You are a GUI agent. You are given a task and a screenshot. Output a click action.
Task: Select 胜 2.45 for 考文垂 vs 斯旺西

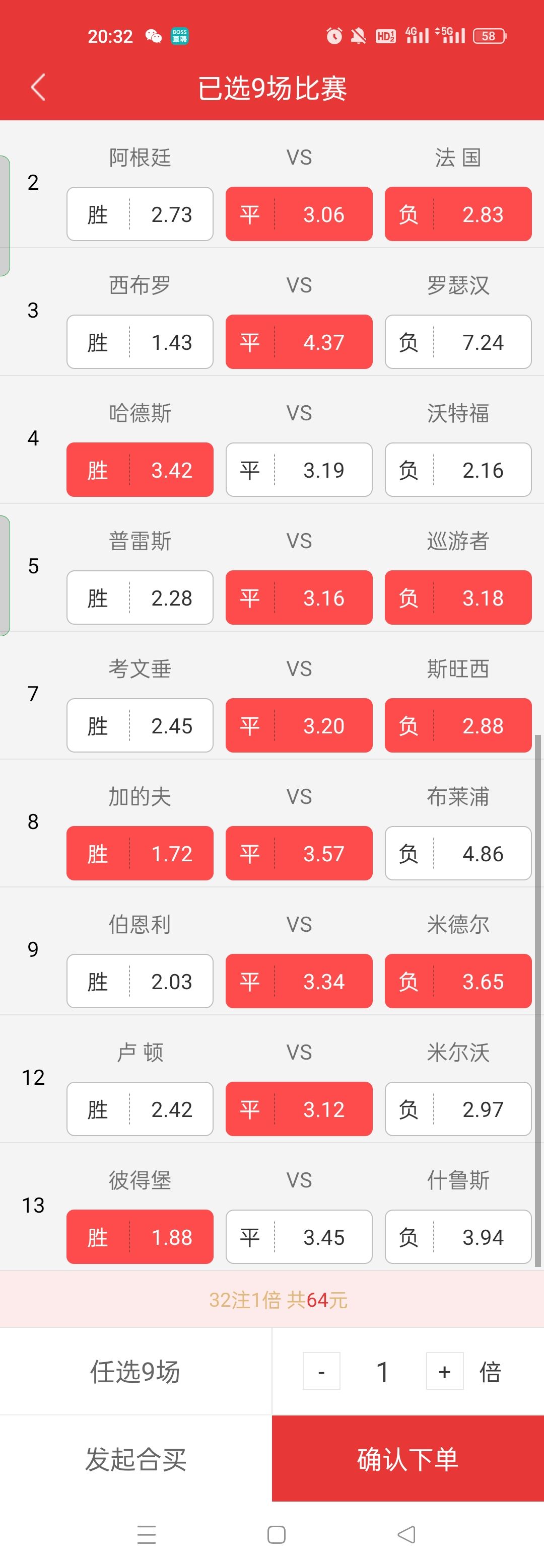point(140,725)
